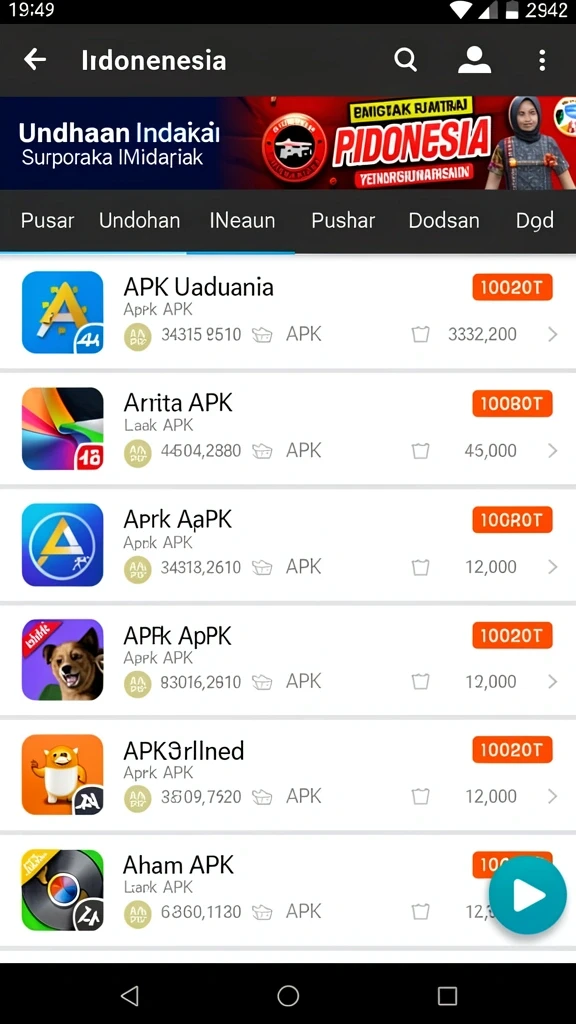Open the account profile icon
The height and width of the screenshot is (1024, 576).
click(474, 60)
